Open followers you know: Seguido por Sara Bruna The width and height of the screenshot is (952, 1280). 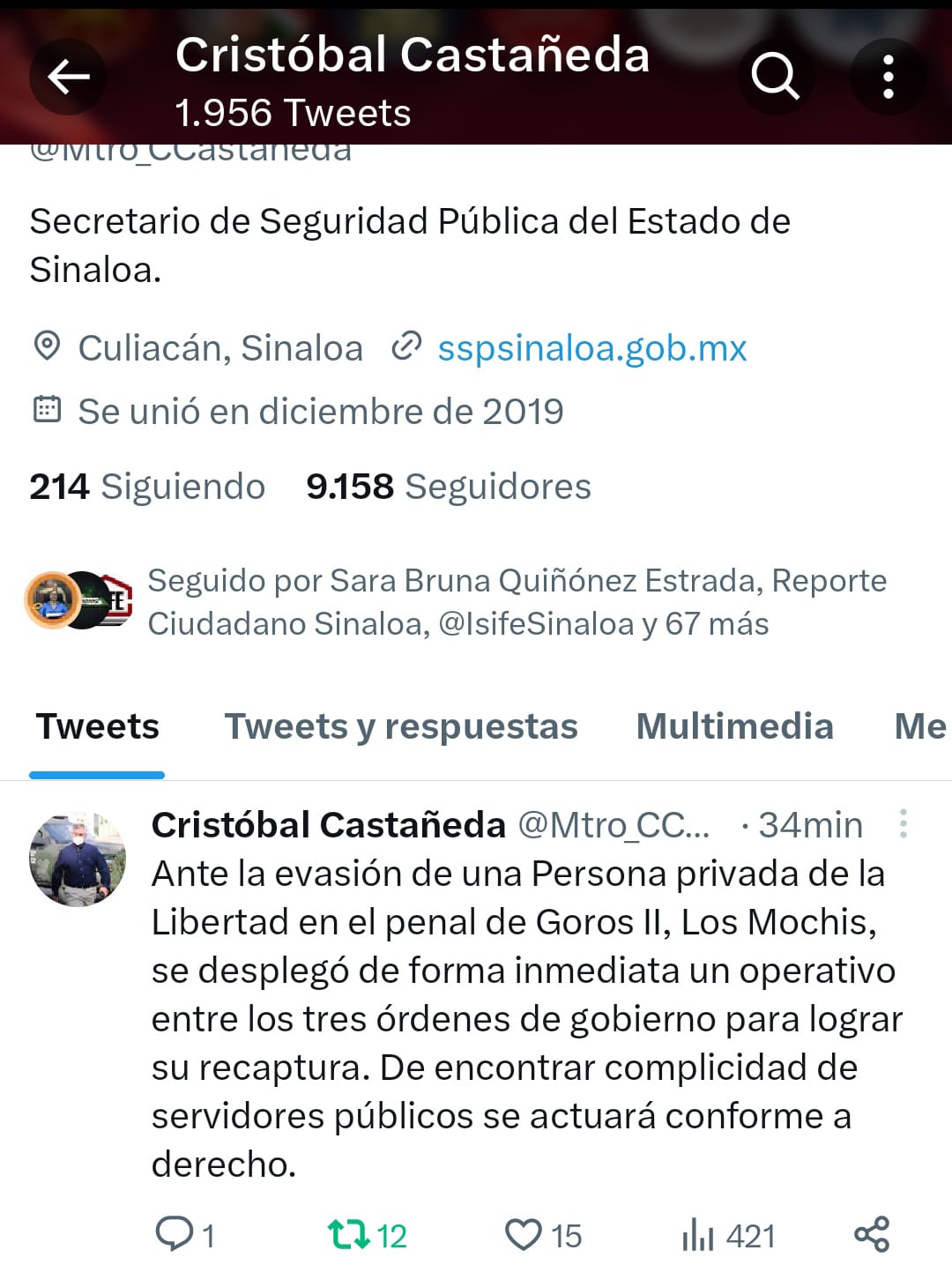pyautogui.click(x=516, y=602)
